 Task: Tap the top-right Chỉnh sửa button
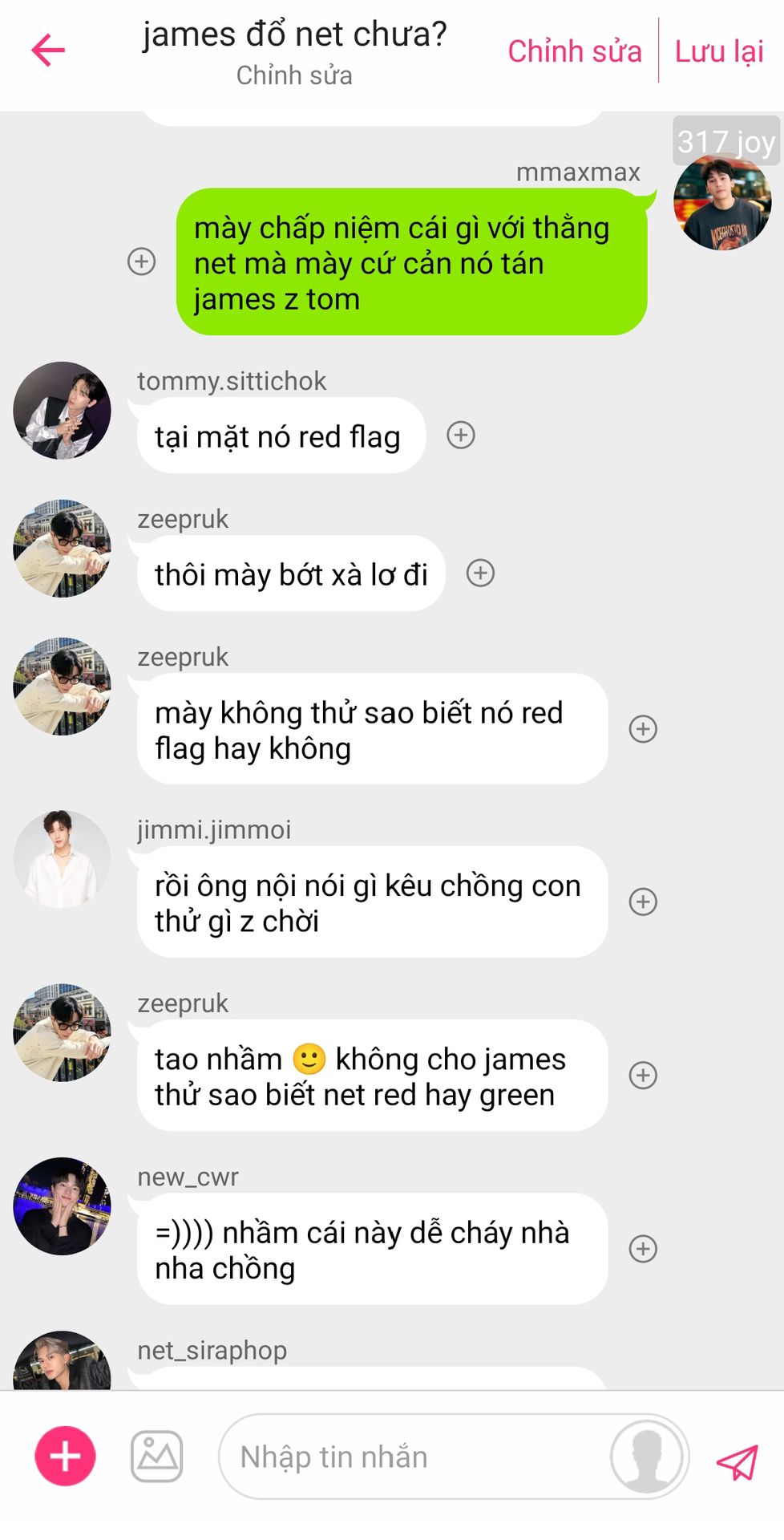[x=575, y=51]
